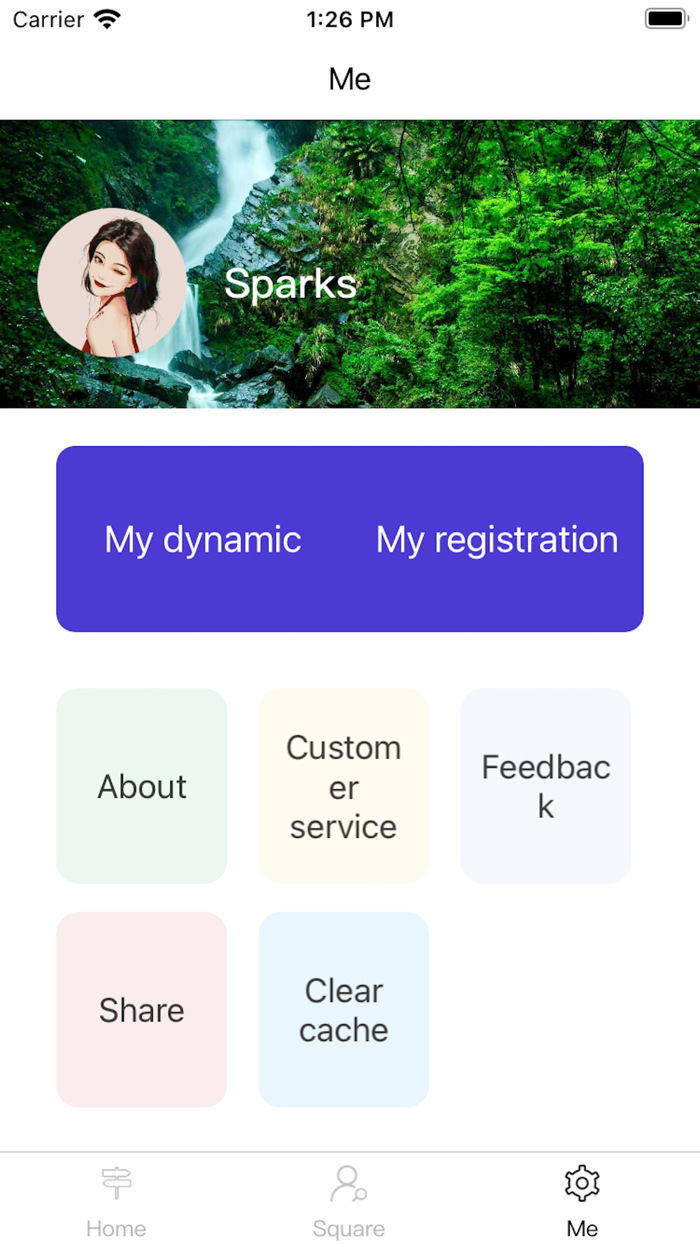This screenshot has height=1244, width=700.
Task: Open the Feedback tile
Action: pyautogui.click(x=546, y=786)
